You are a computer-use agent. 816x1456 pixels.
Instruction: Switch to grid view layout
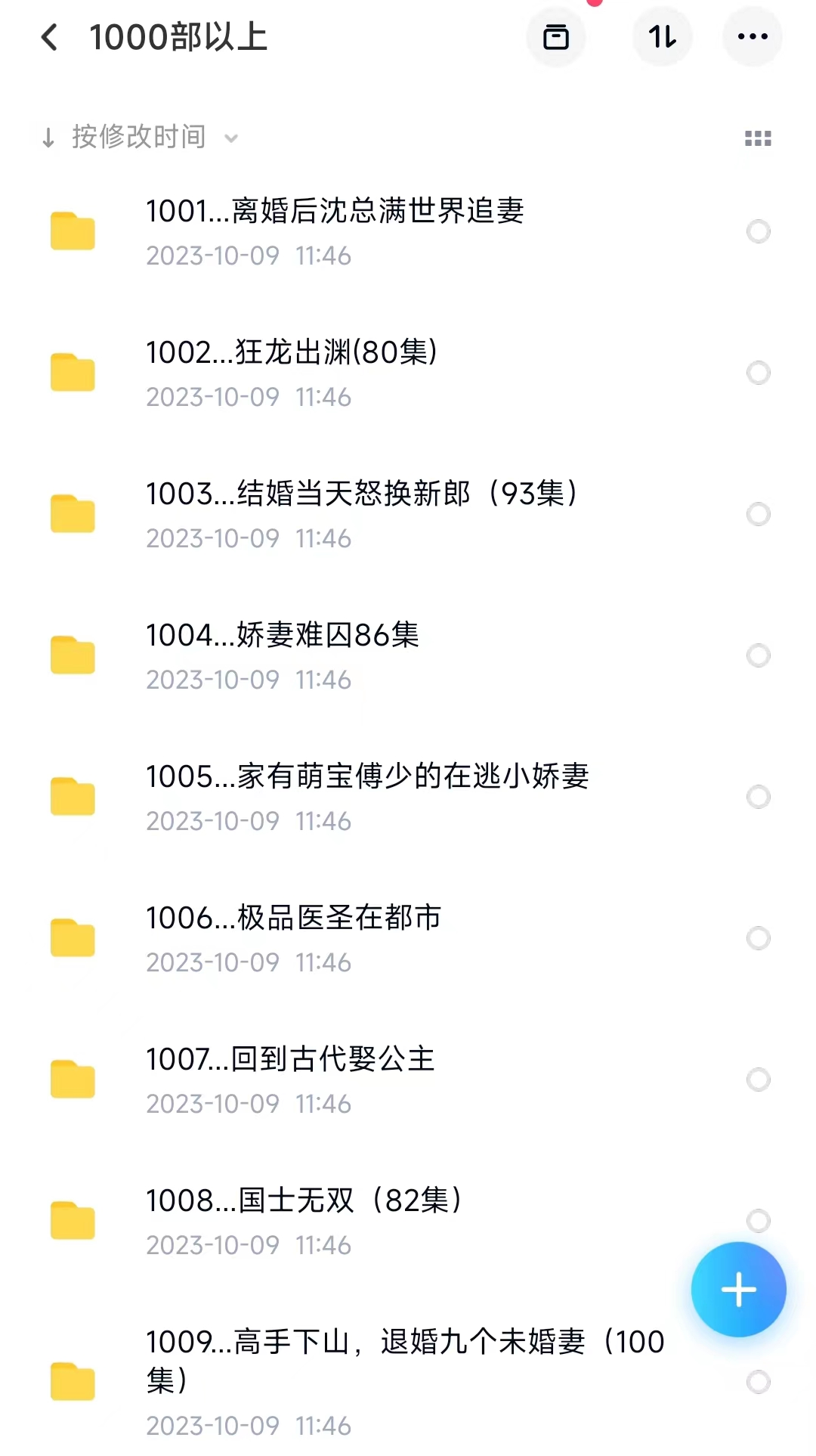coord(758,138)
